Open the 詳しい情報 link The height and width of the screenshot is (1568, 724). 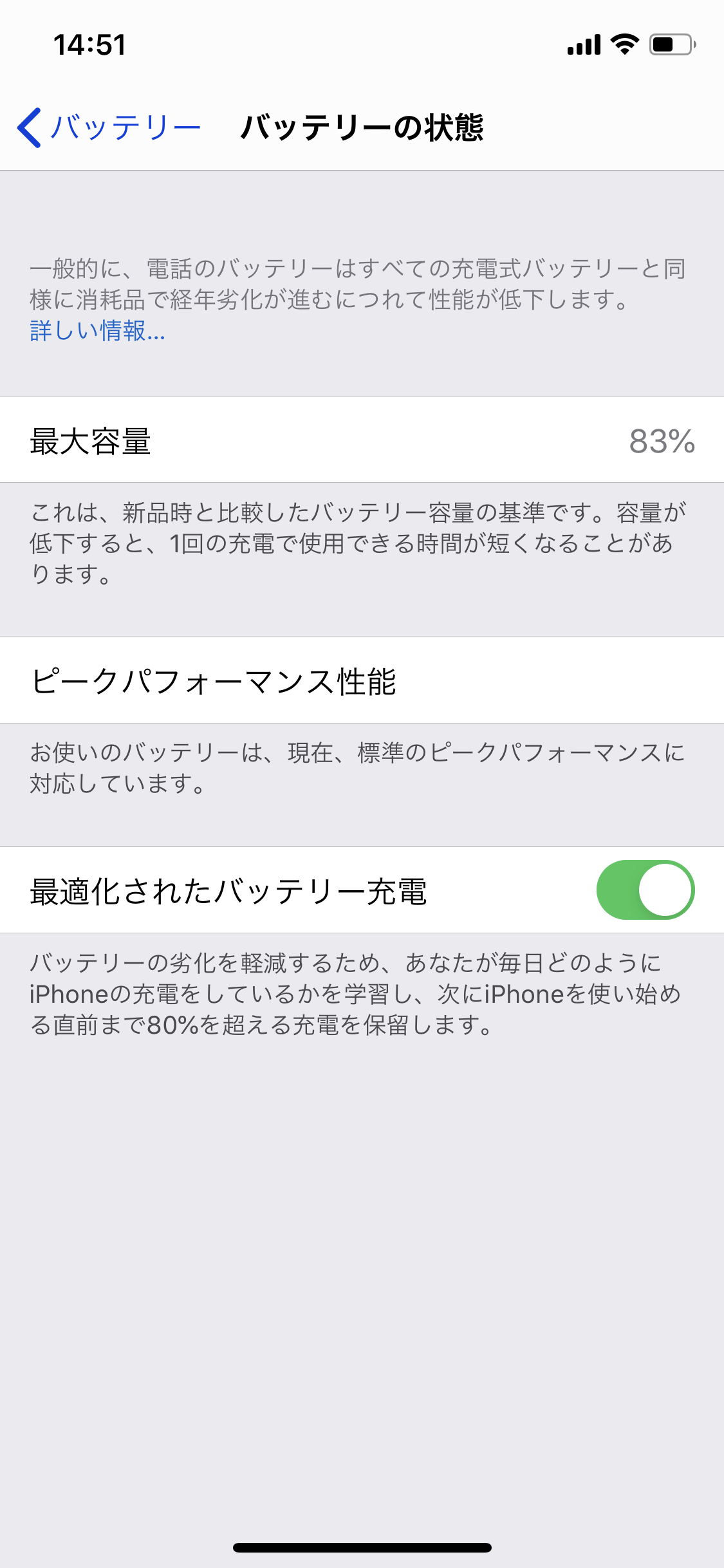[97, 331]
